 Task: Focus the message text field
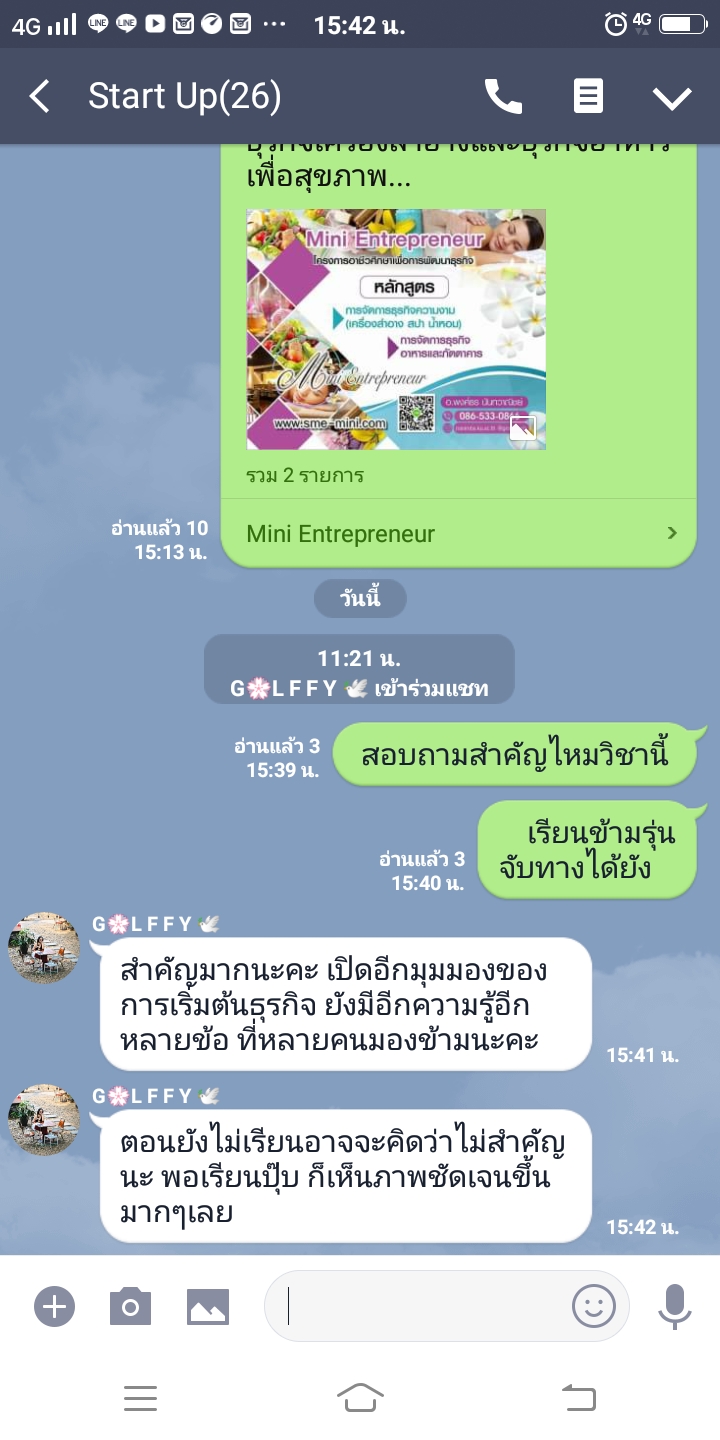click(x=420, y=1306)
